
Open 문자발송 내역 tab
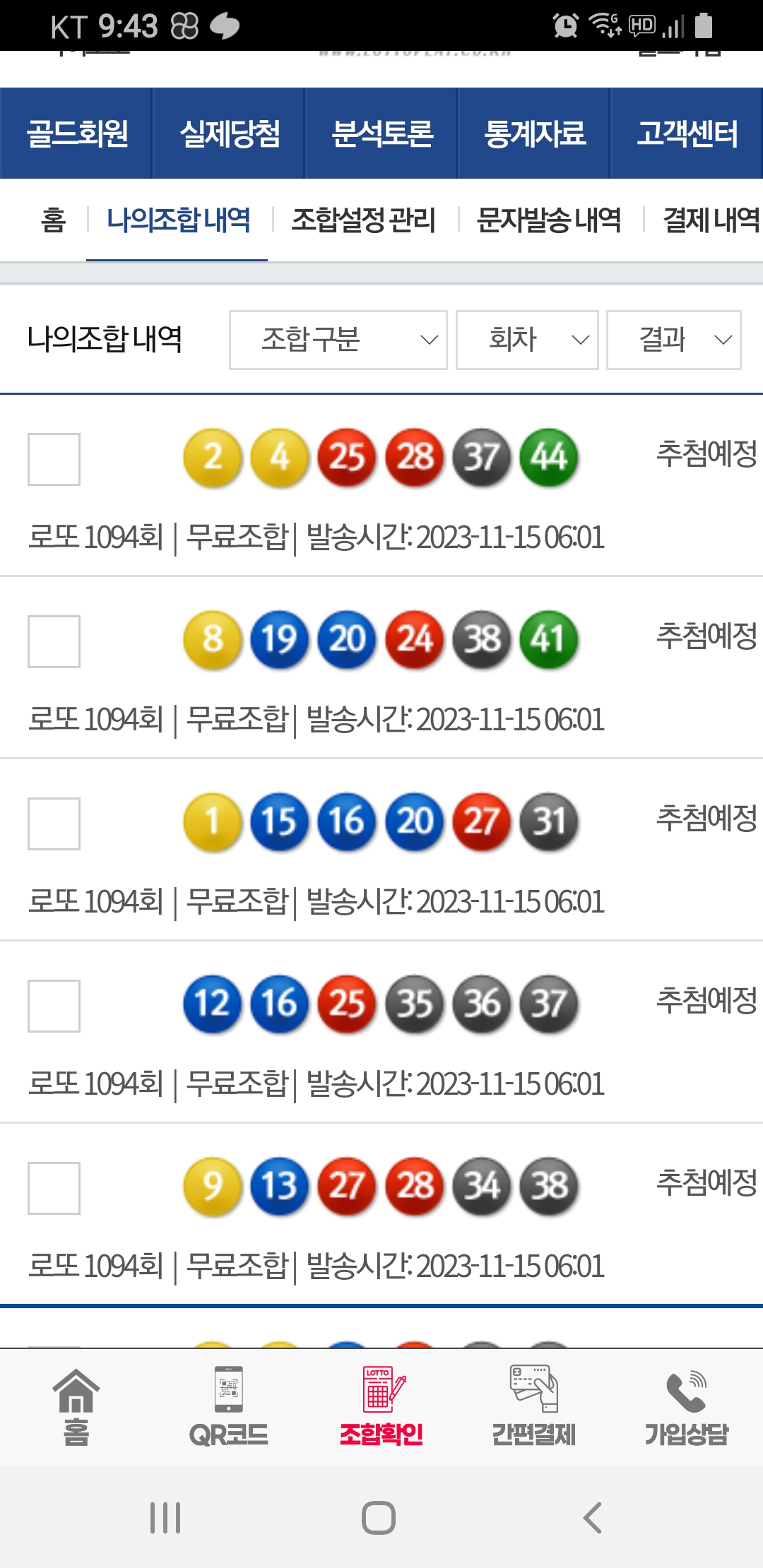[549, 220]
